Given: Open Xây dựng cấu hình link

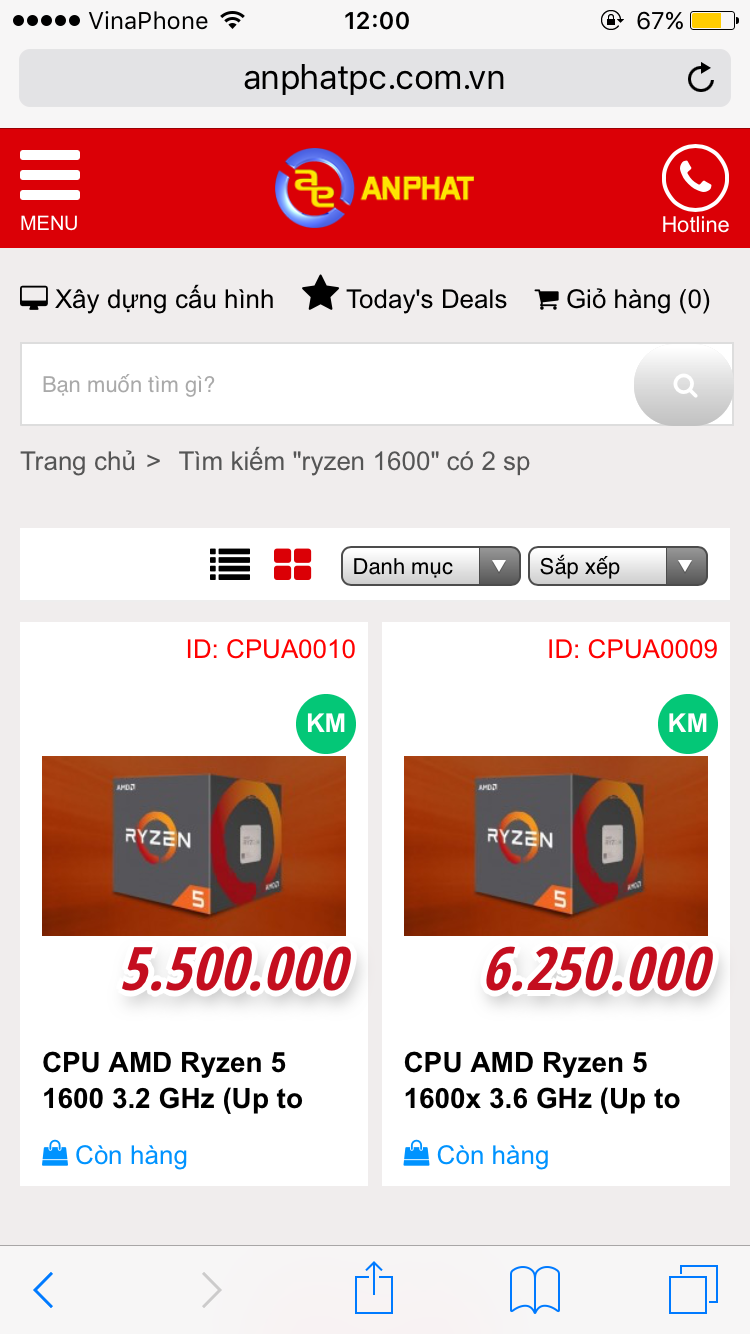Looking at the screenshot, I should pyautogui.click(x=147, y=299).
